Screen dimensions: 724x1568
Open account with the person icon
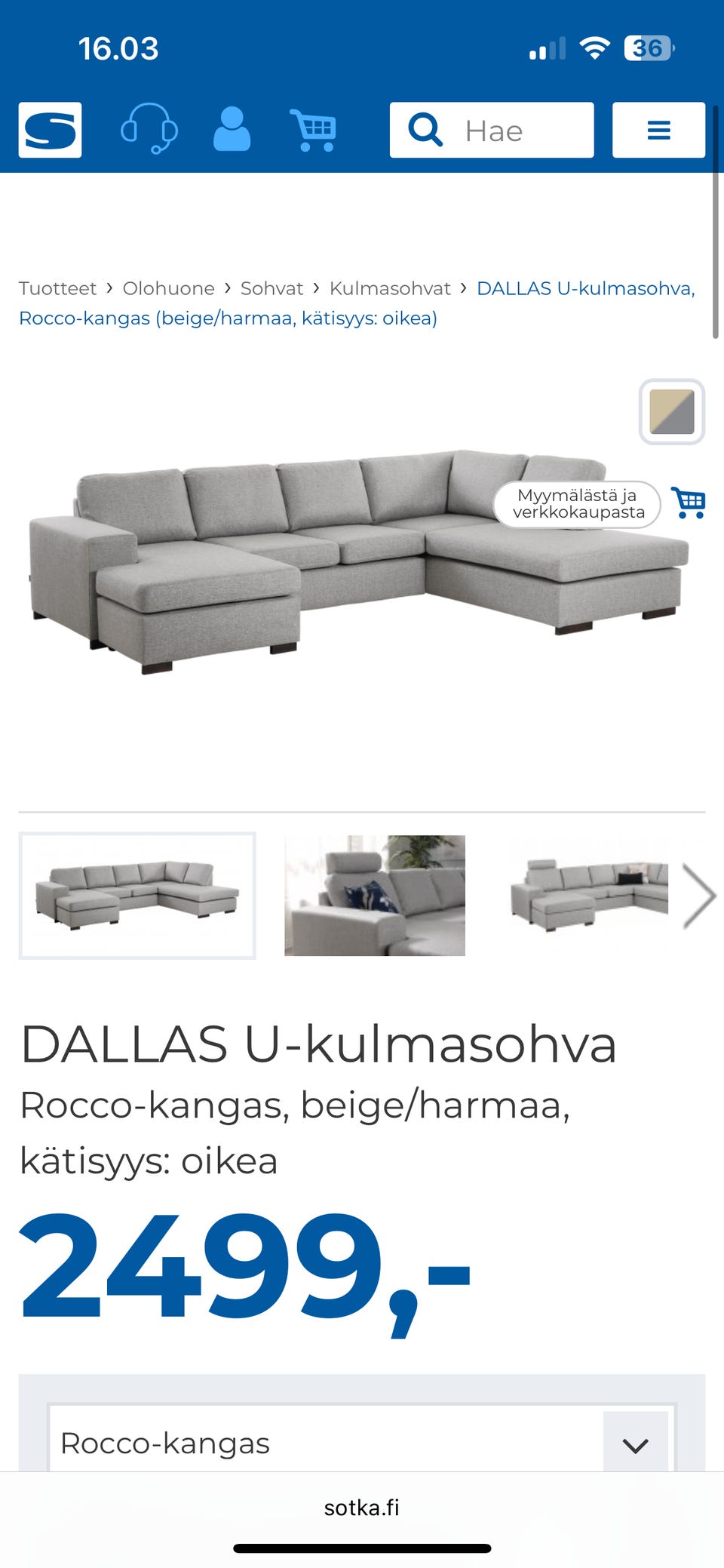(232, 129)
